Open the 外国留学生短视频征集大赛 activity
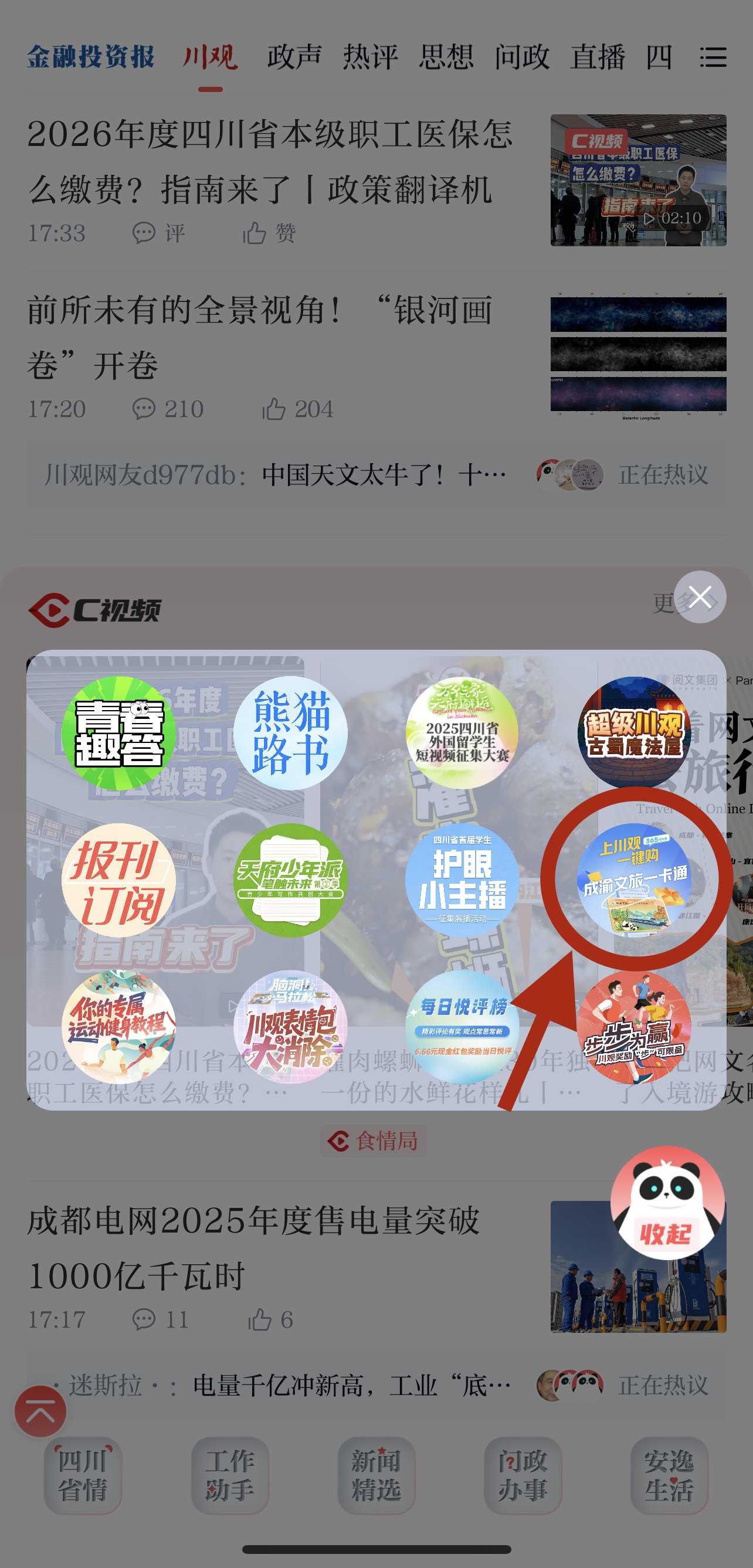This screenshot has height=1568, width=753. [462, 733]
